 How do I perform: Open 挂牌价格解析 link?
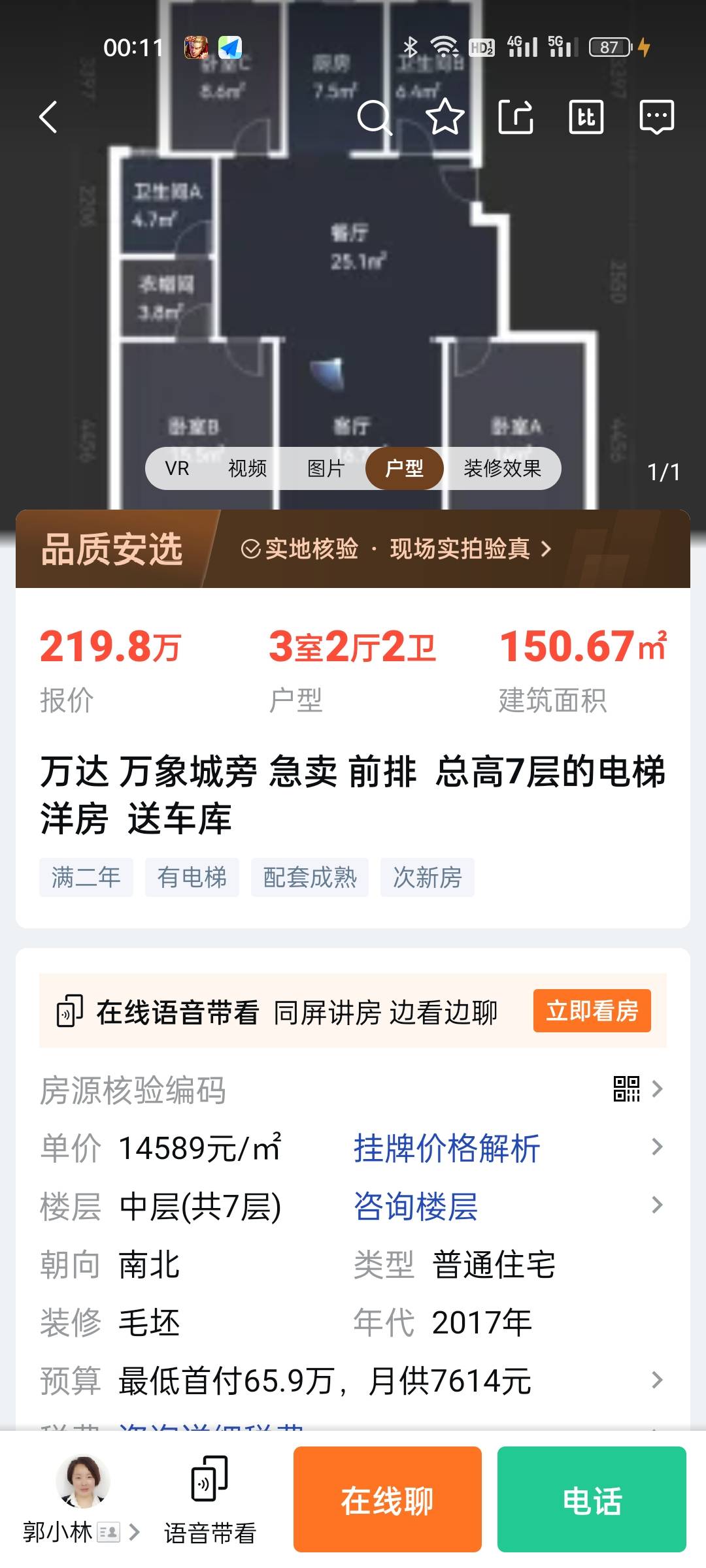tap(446, 1148)
